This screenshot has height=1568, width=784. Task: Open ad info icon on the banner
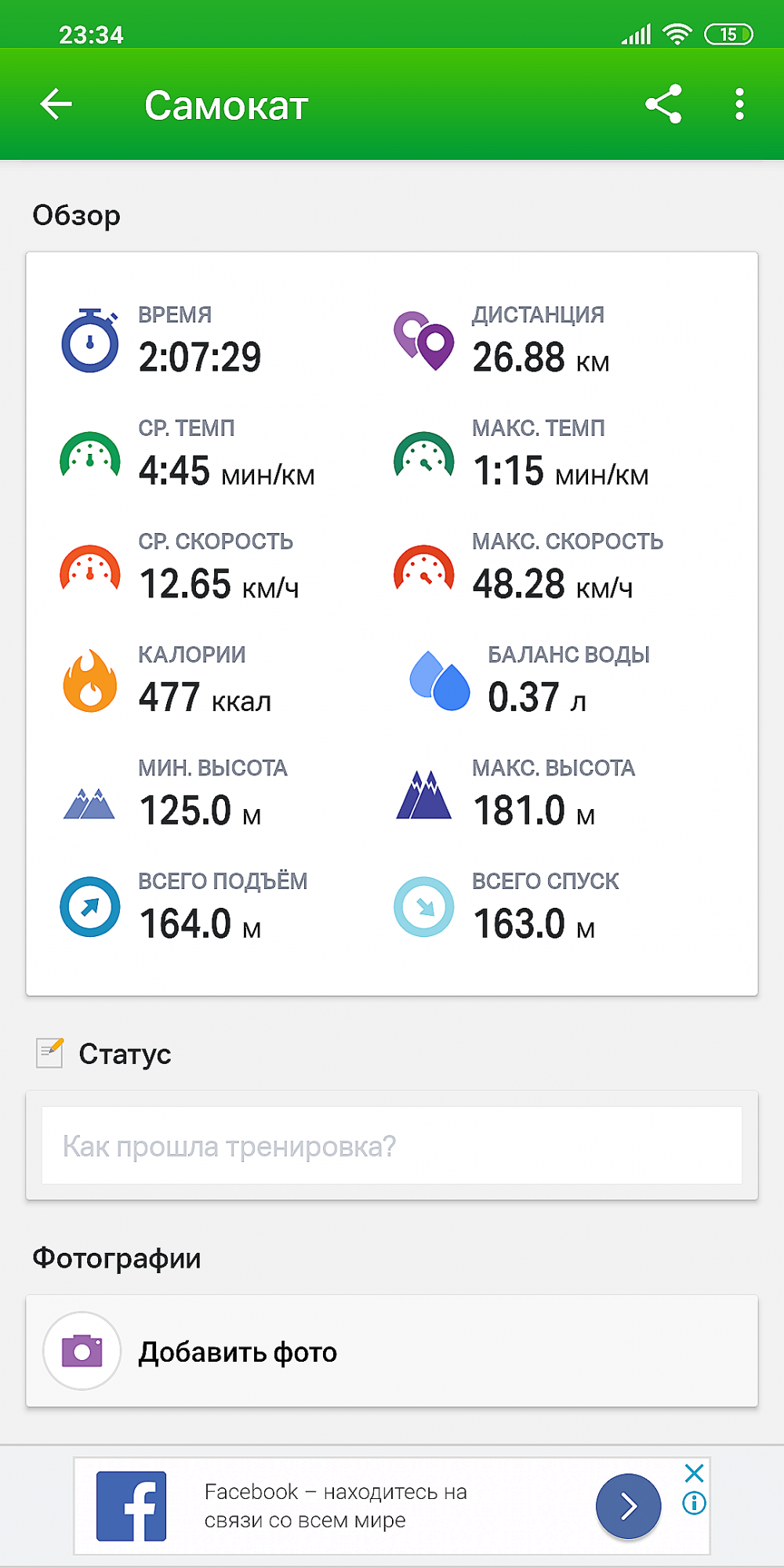click(694, 1503)
